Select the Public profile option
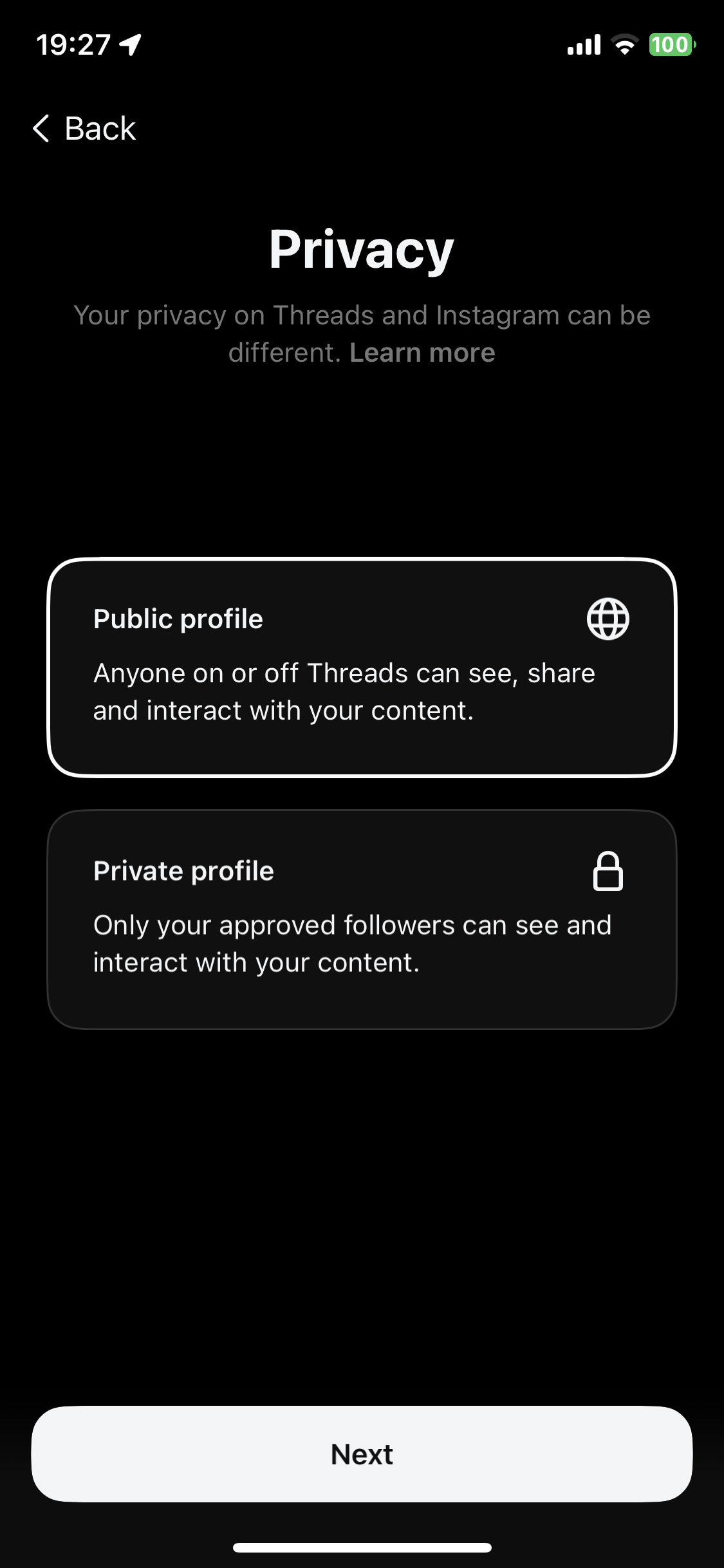The width and height of the screenshot is (724, 1568). point(362,667)
